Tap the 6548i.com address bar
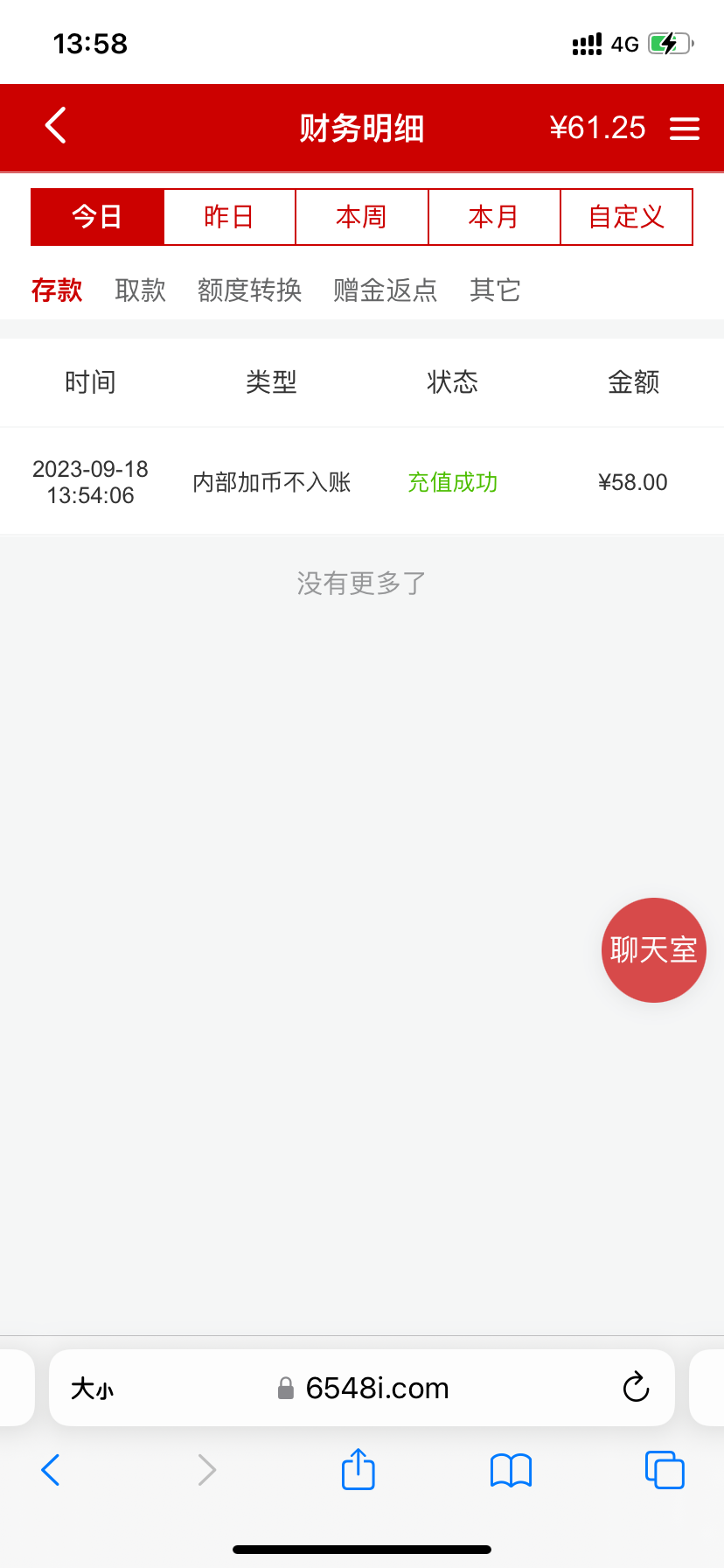Screen dimensions: 724x1568 376,1388
